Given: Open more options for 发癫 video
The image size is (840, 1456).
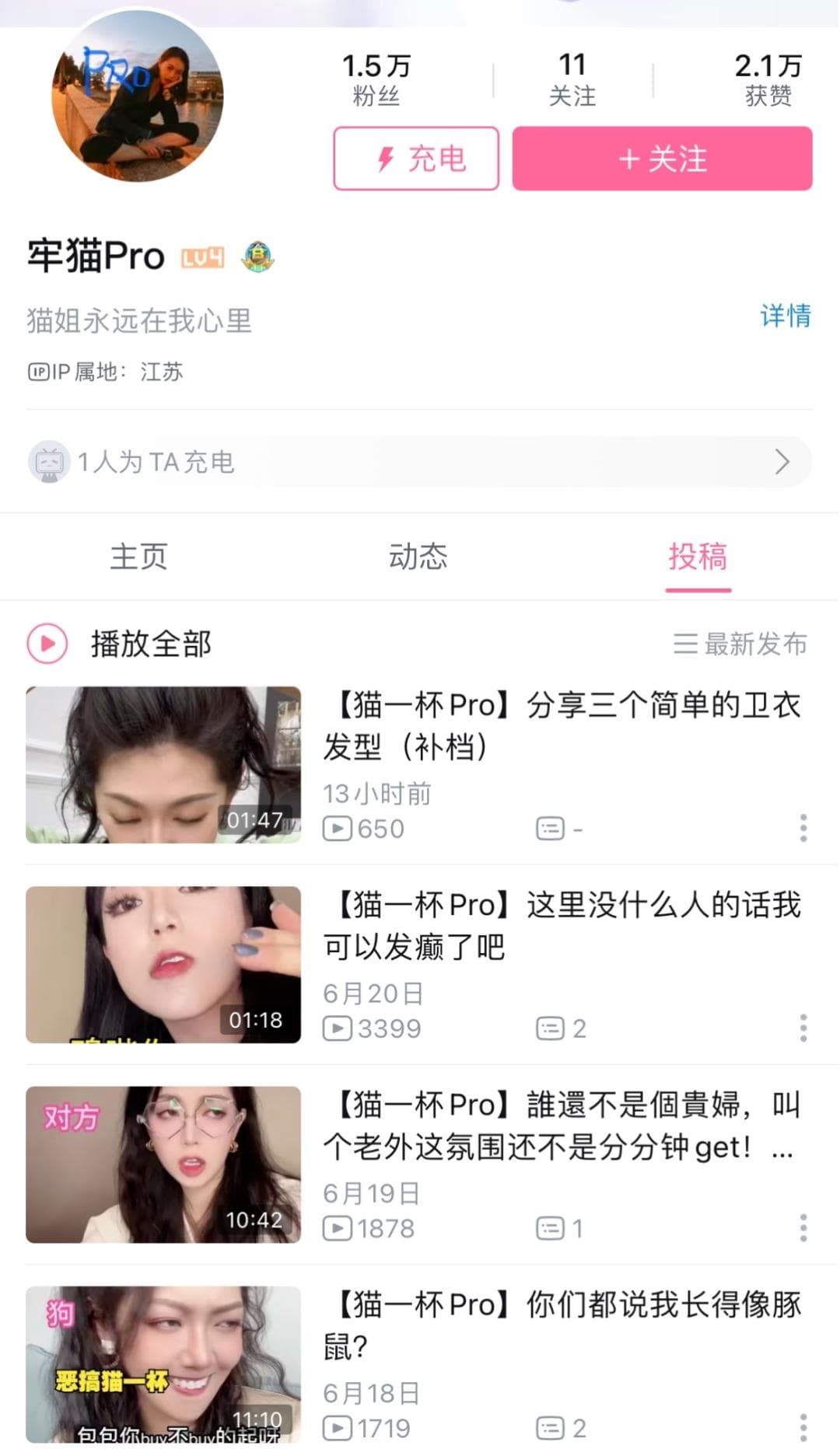Looking at the screenshot, I should coord(803,1028).
